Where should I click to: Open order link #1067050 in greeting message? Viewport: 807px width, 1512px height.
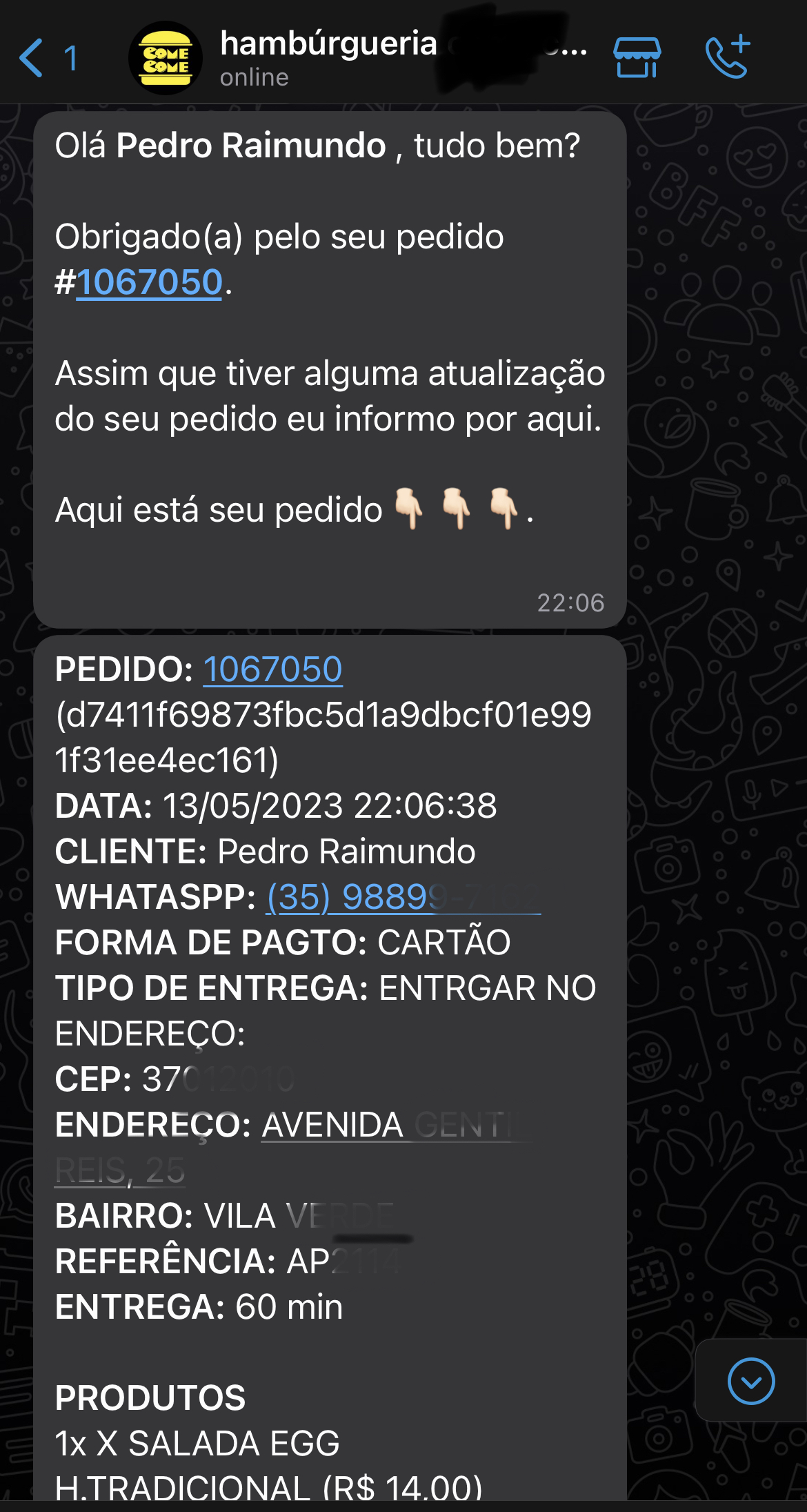pos(149,283)
